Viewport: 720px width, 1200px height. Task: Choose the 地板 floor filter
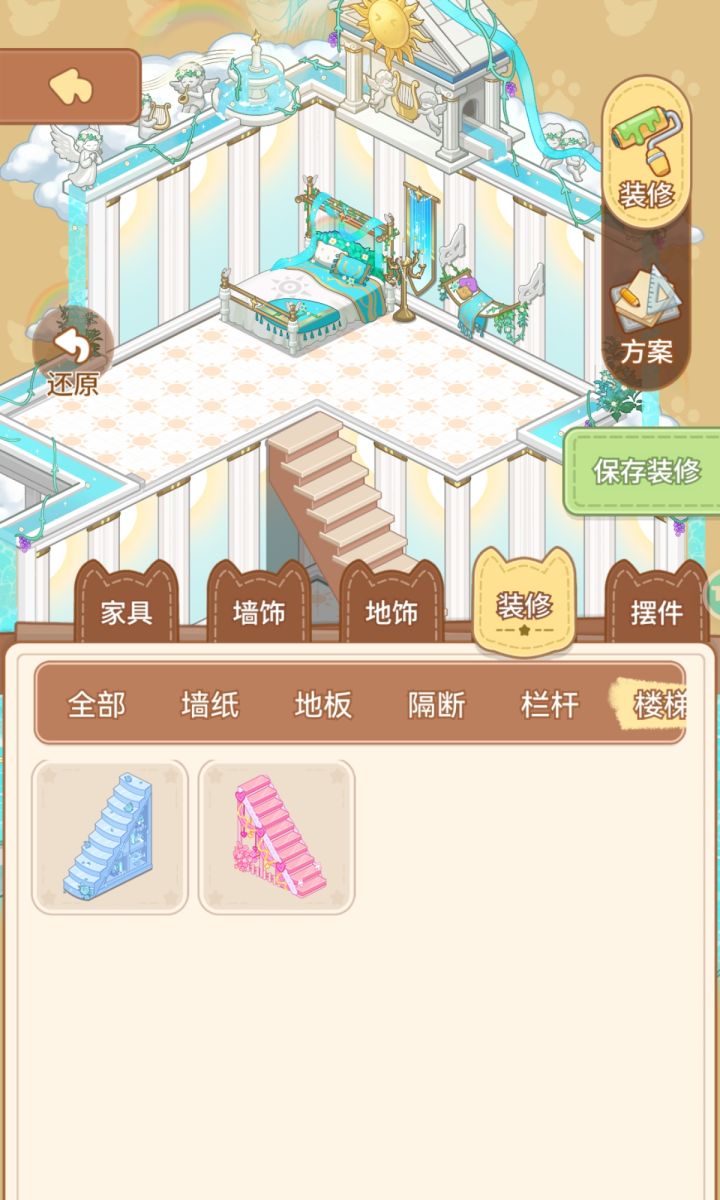click(x=323, y=706)
